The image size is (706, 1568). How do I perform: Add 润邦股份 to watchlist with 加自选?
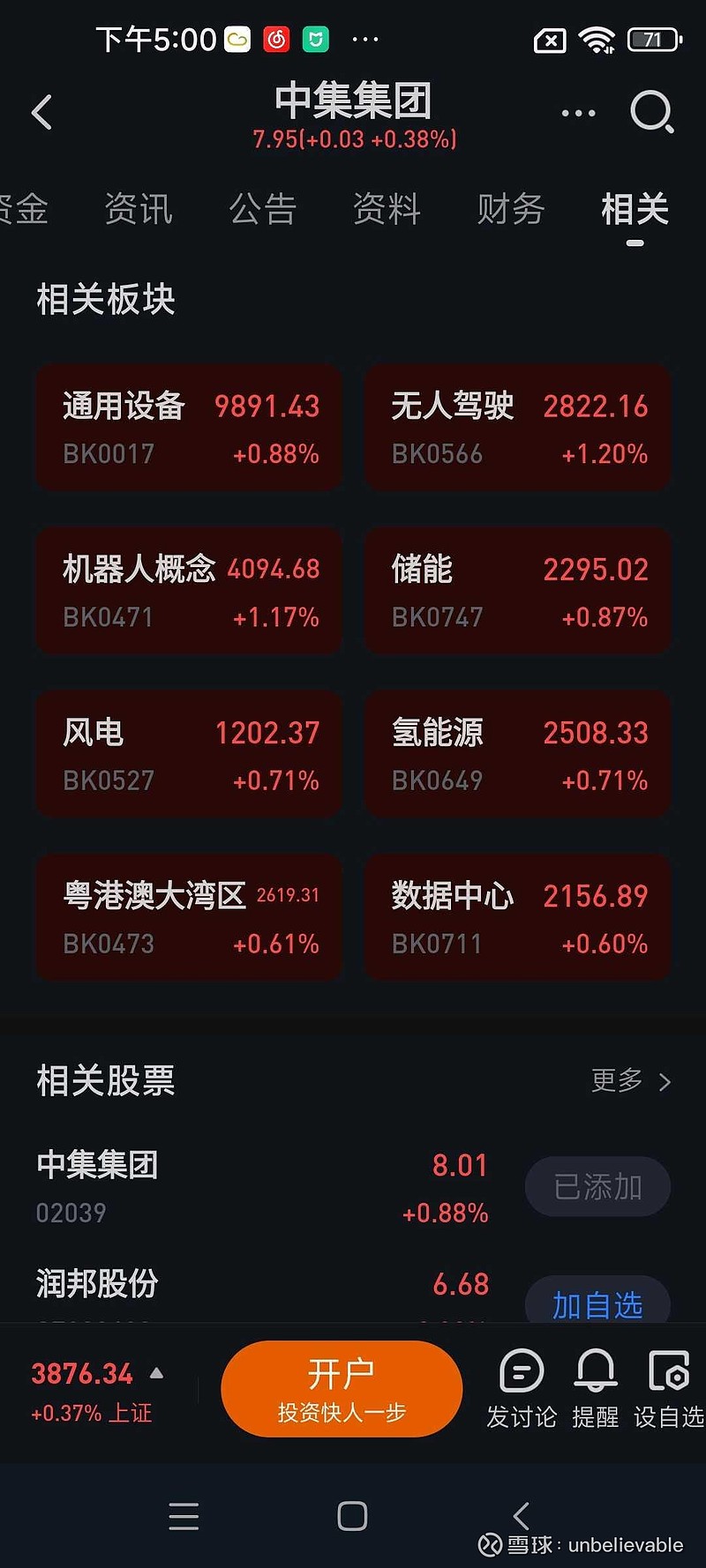(597, 1303)
